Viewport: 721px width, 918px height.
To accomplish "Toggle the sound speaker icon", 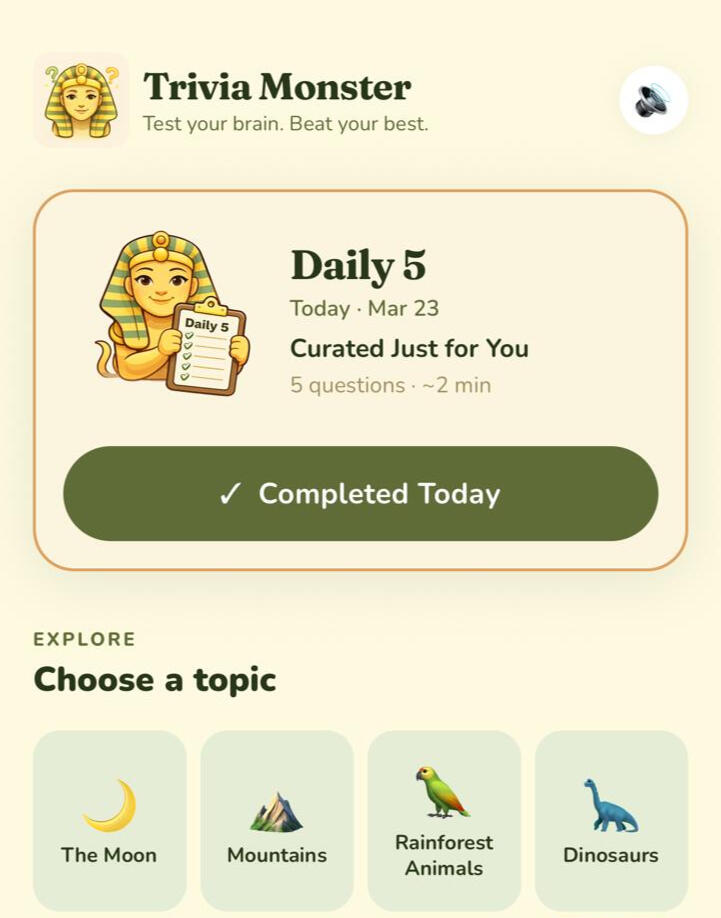I will click(x=653, y=100).
